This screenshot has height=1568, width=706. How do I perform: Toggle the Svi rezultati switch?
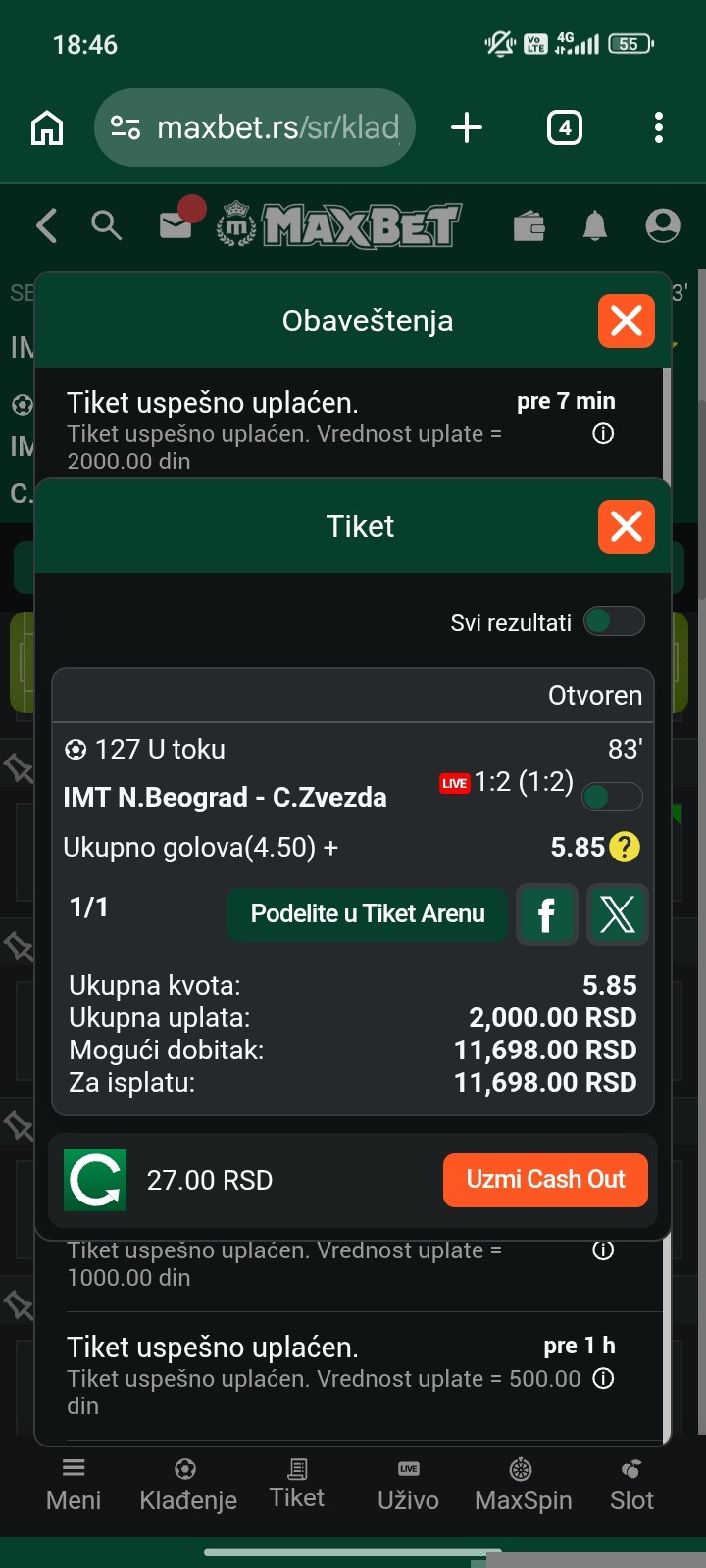pos(613,621)
